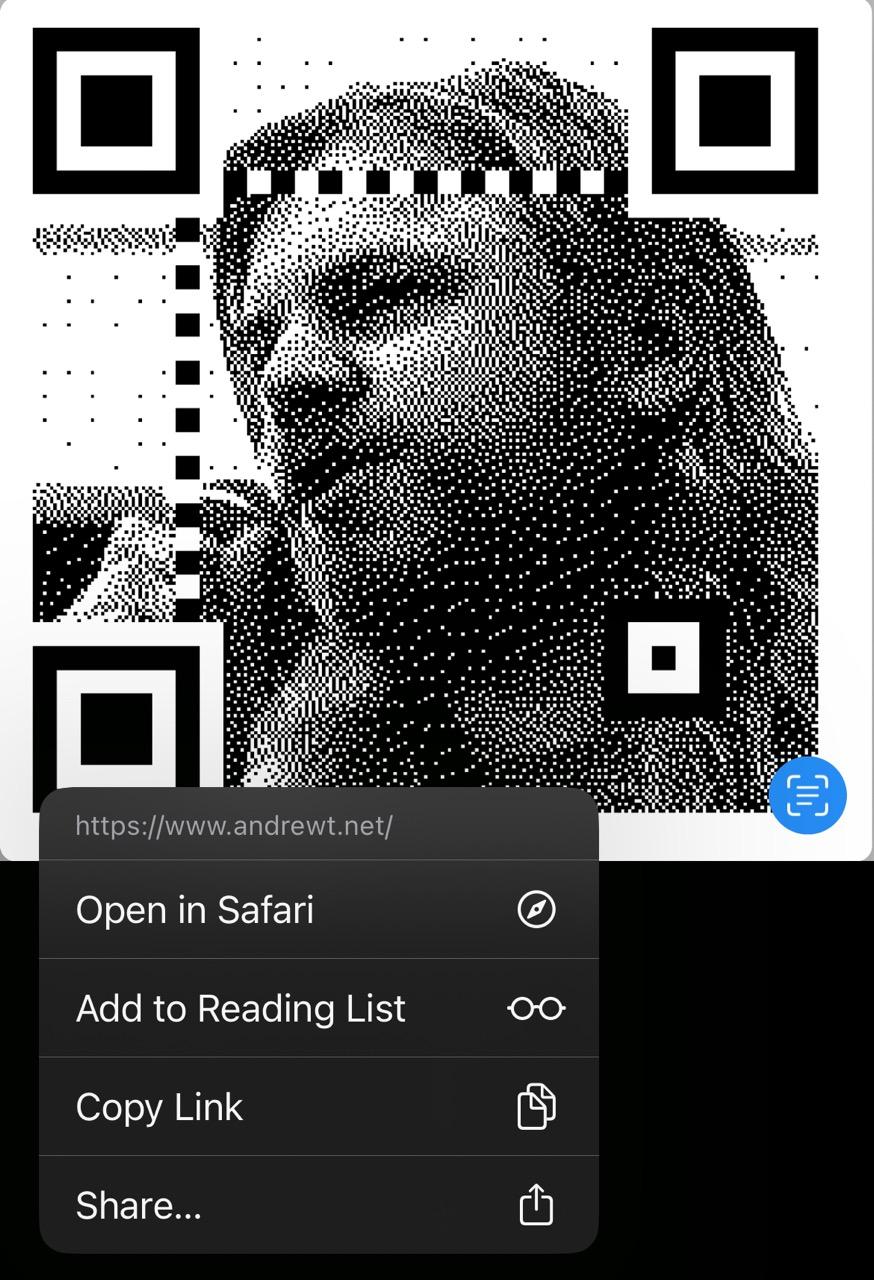Add the link to Reading List

pos(318,1008)
